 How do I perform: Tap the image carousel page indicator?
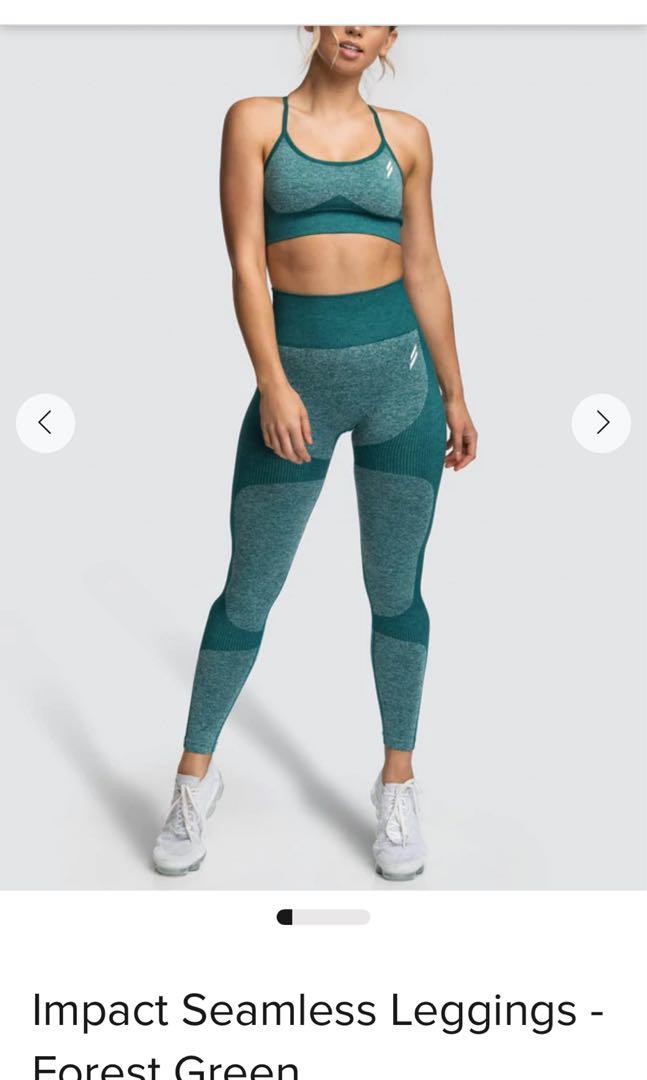(323, 917)
